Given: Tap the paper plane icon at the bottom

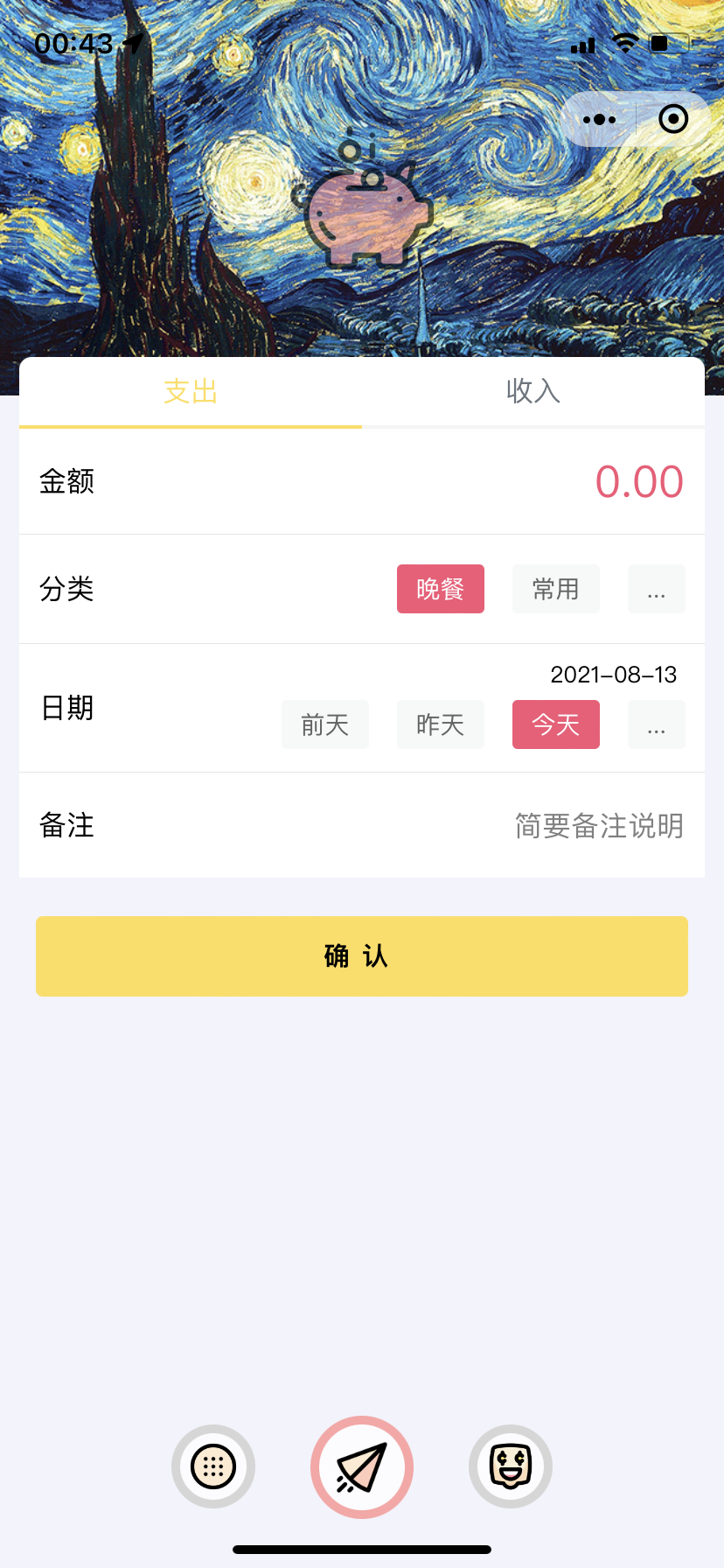Looking at the screenshot, I should [362, 1466].
